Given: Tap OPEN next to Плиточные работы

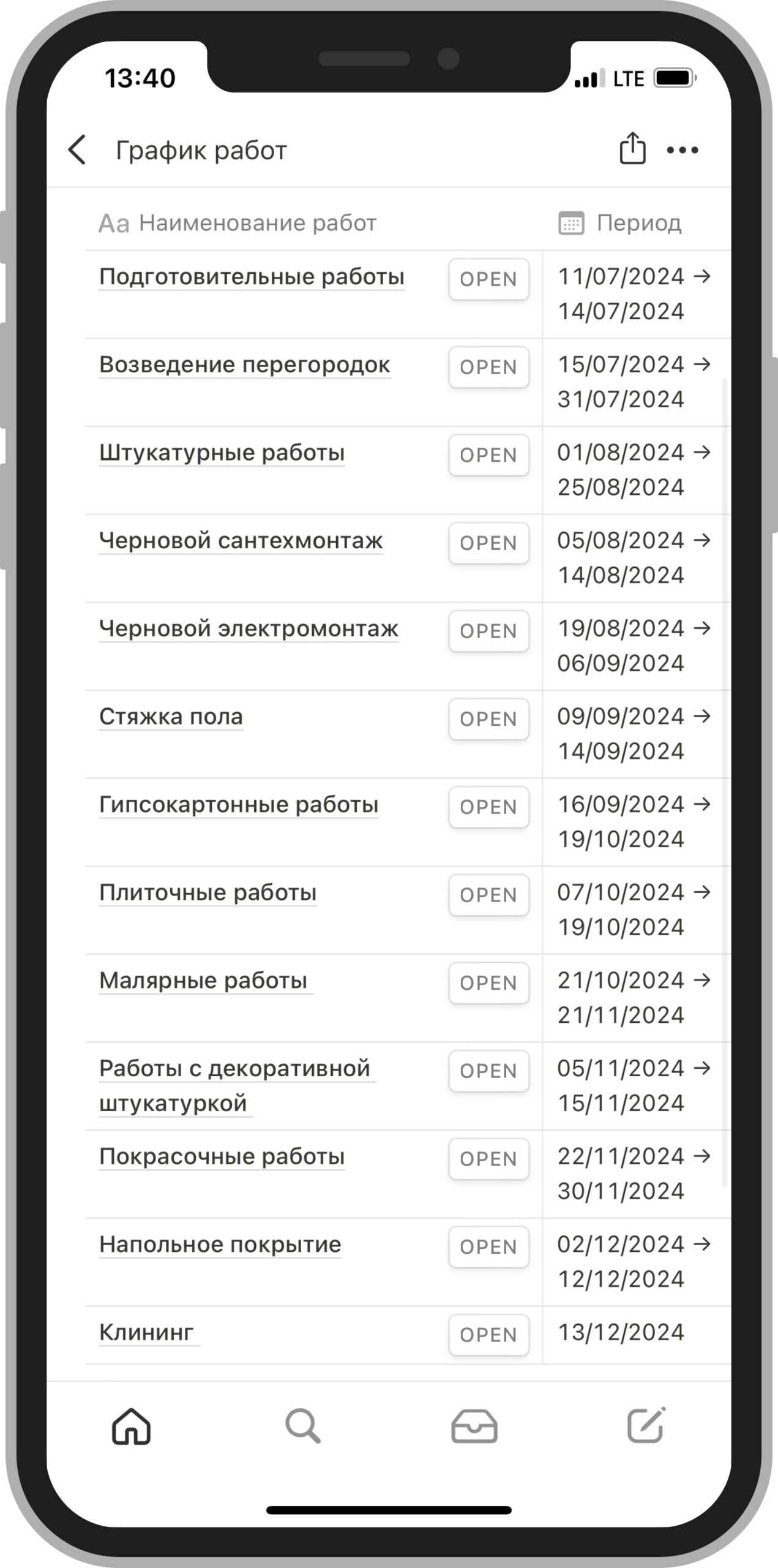Looking at the screenshot, I should (488, 895).
